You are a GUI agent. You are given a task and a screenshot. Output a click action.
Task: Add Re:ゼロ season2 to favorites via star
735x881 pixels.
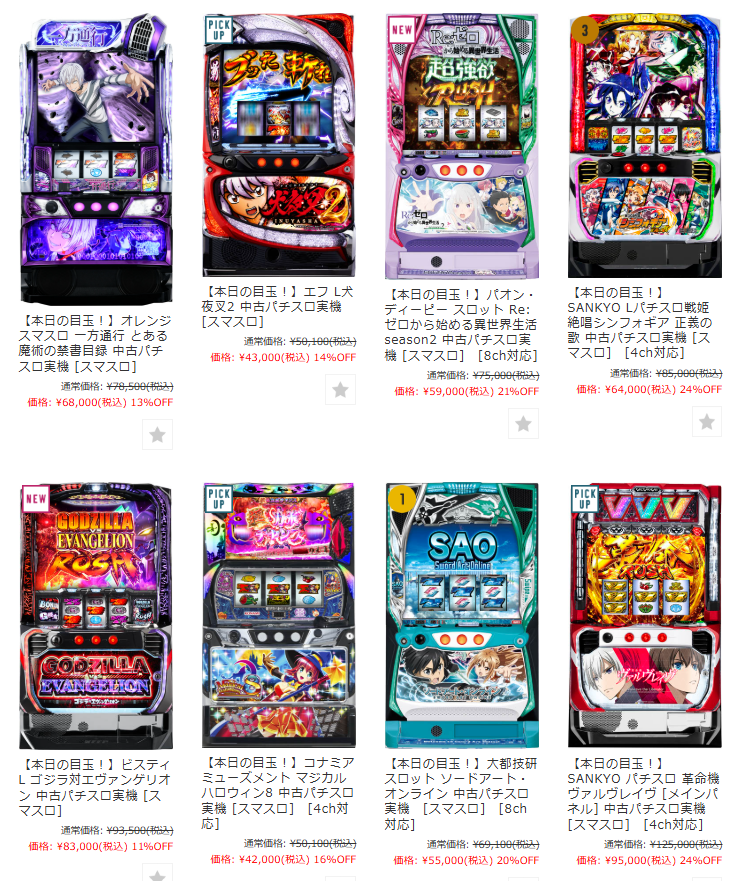523,423
